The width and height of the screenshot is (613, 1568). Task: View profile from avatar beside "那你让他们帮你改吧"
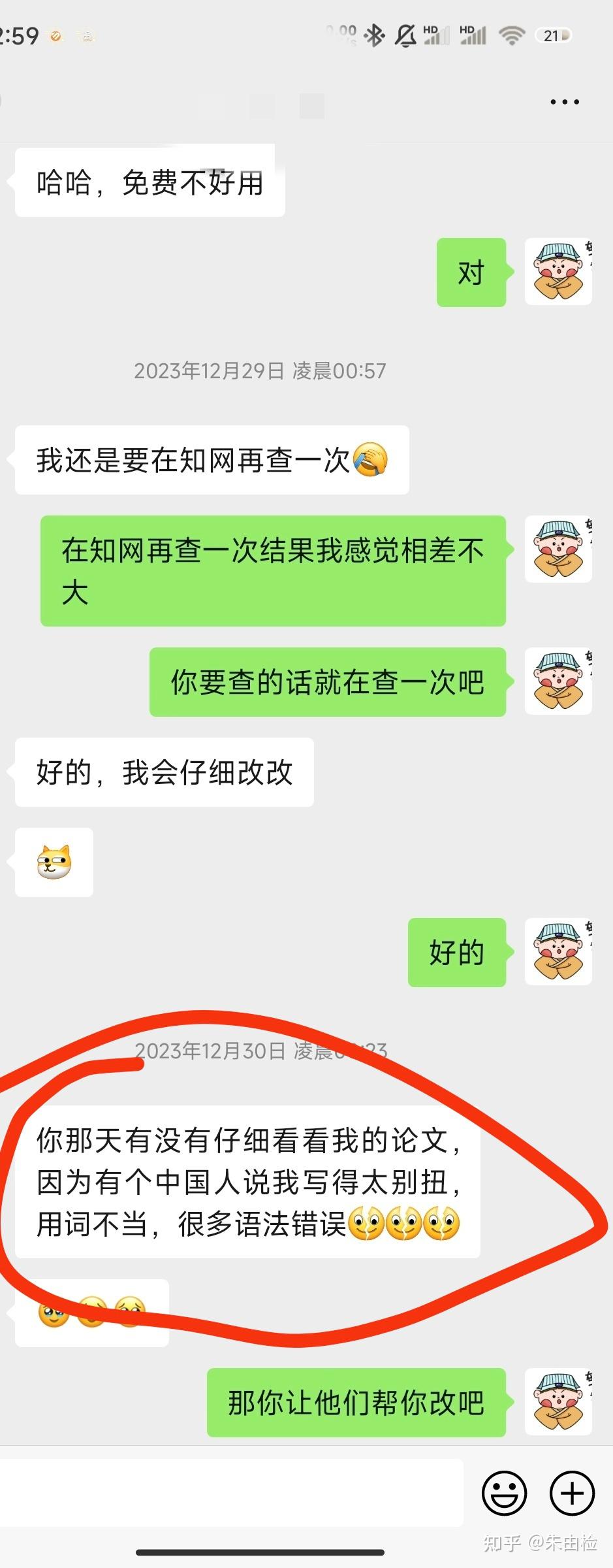click(558, 1402)
